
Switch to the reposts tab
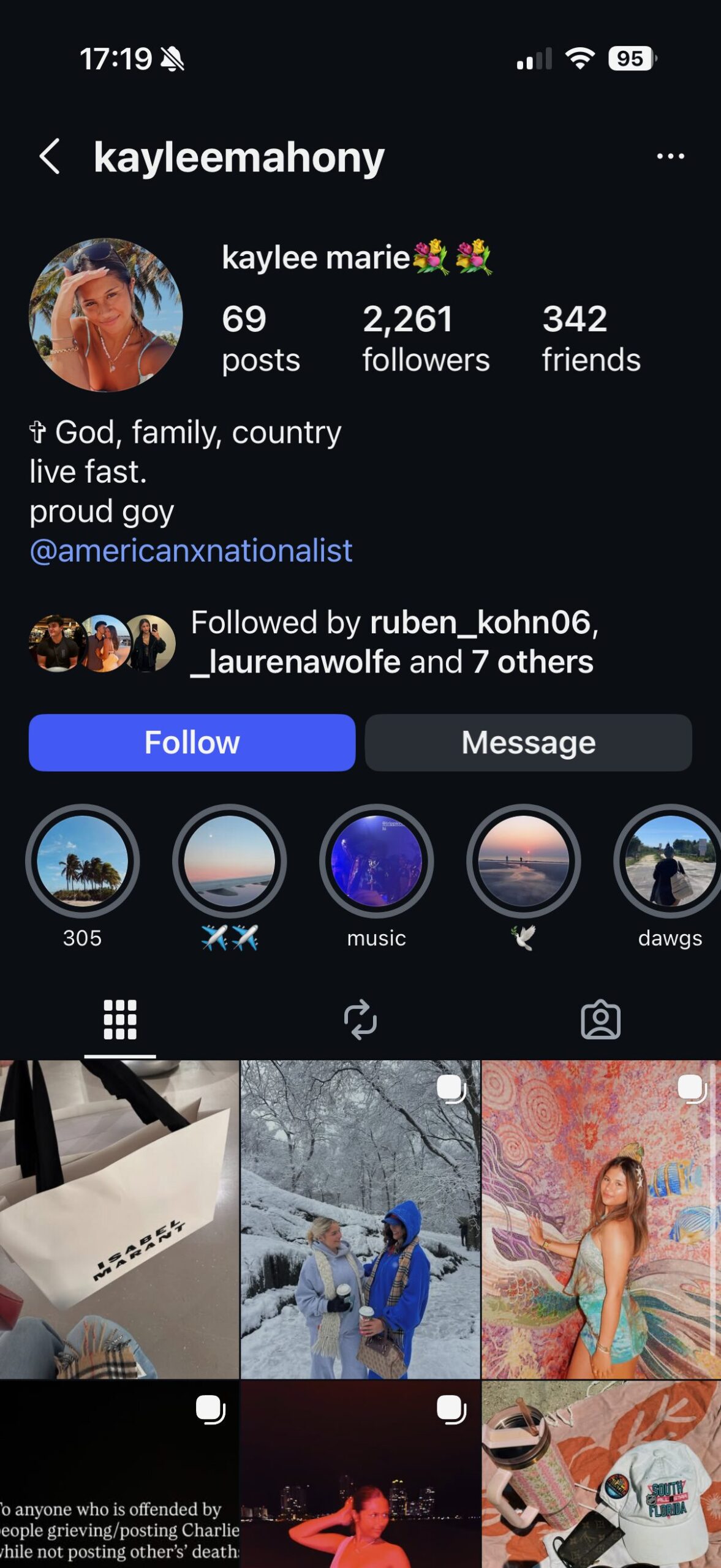360,1020
